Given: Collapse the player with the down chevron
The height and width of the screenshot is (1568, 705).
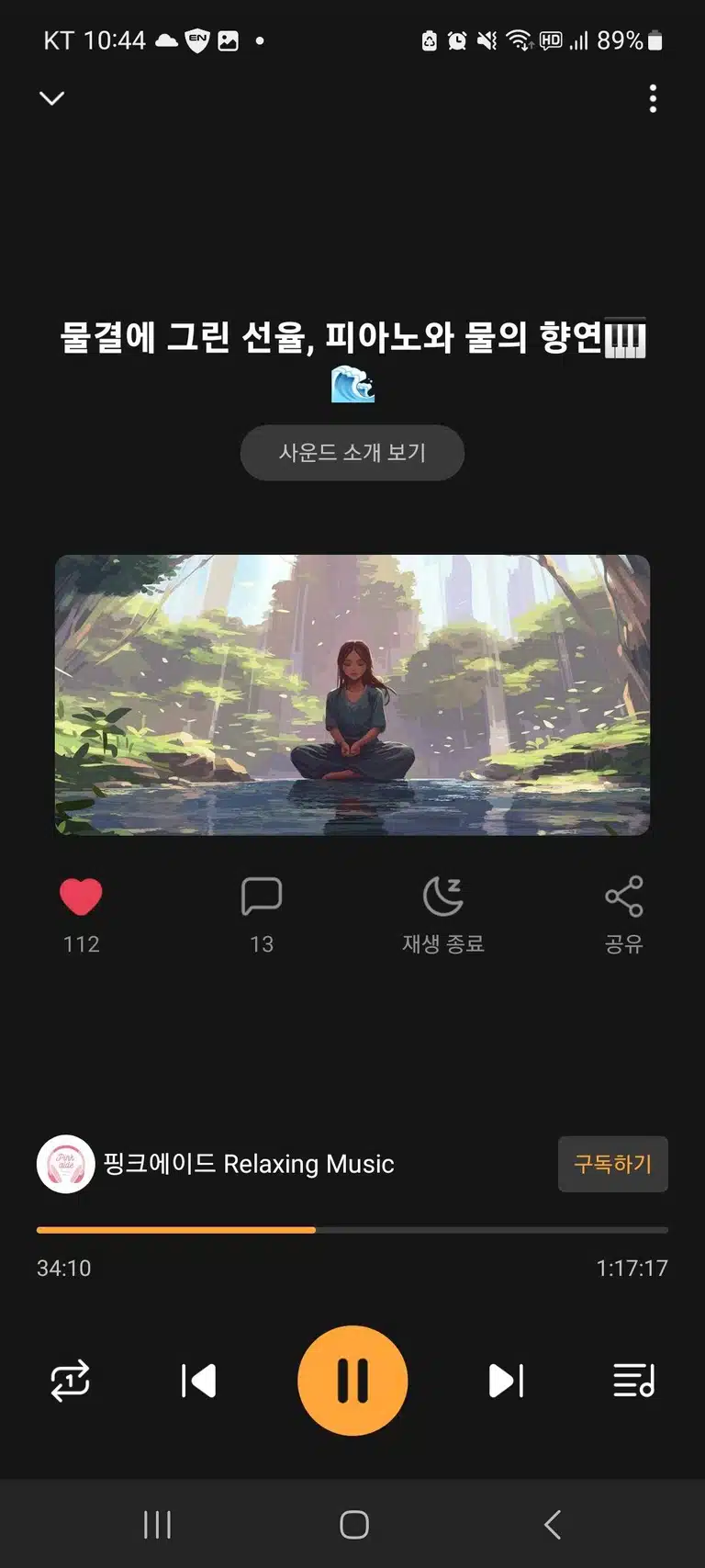Looking at the screenshot, I should coord(52,97).
